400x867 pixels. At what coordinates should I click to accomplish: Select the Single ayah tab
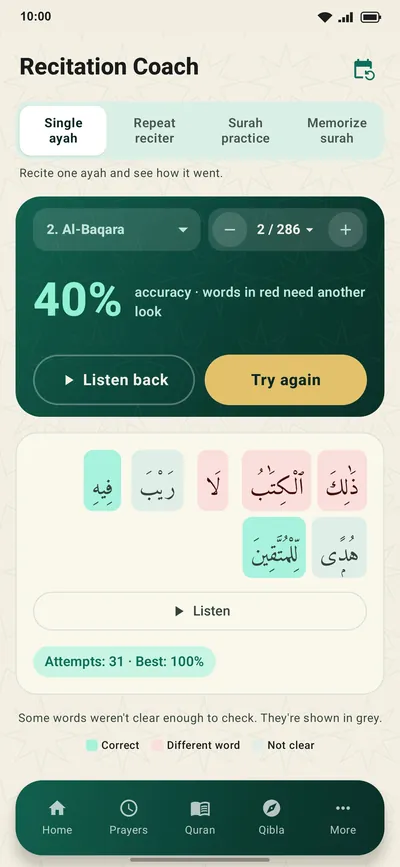coord(63,130)
